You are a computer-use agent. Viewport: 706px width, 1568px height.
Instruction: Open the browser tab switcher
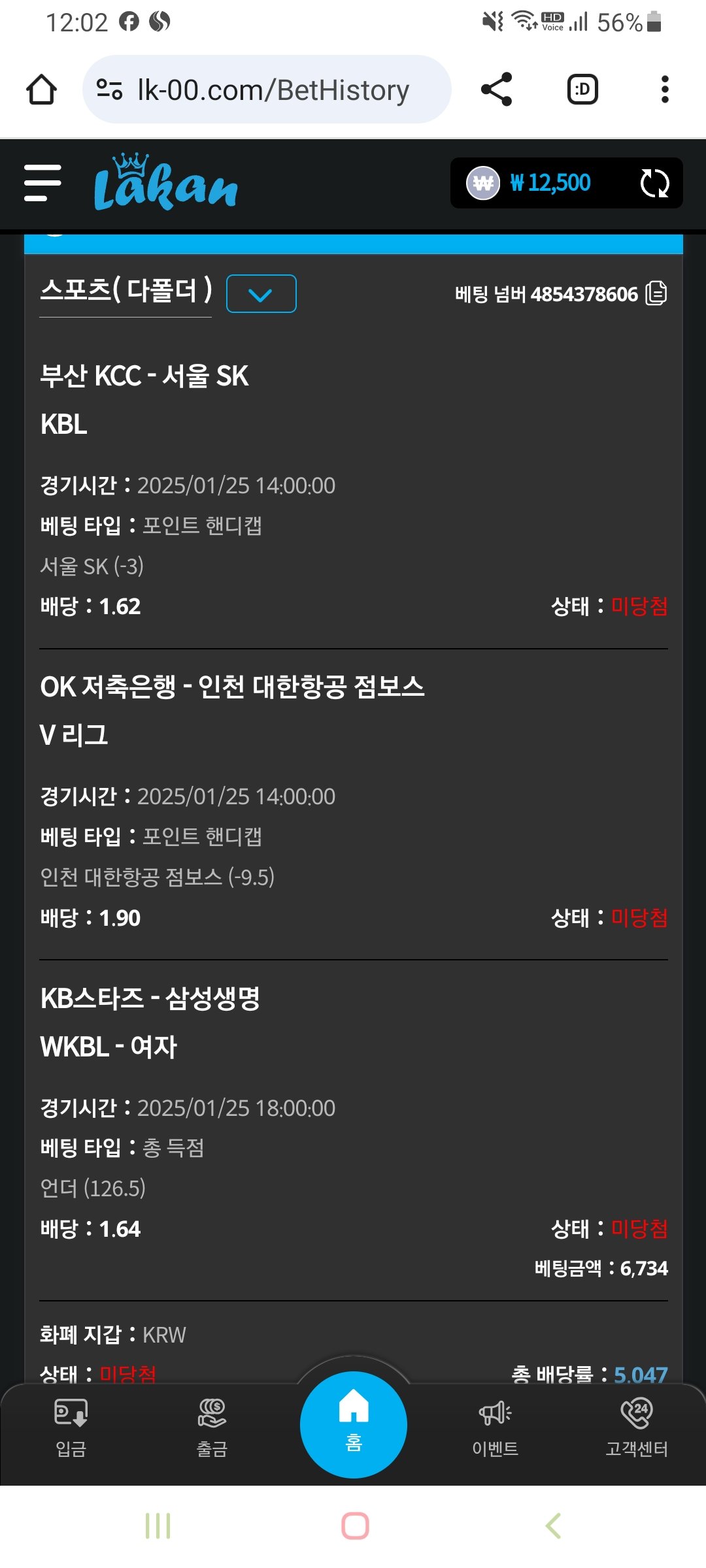(x=582, y=90)
